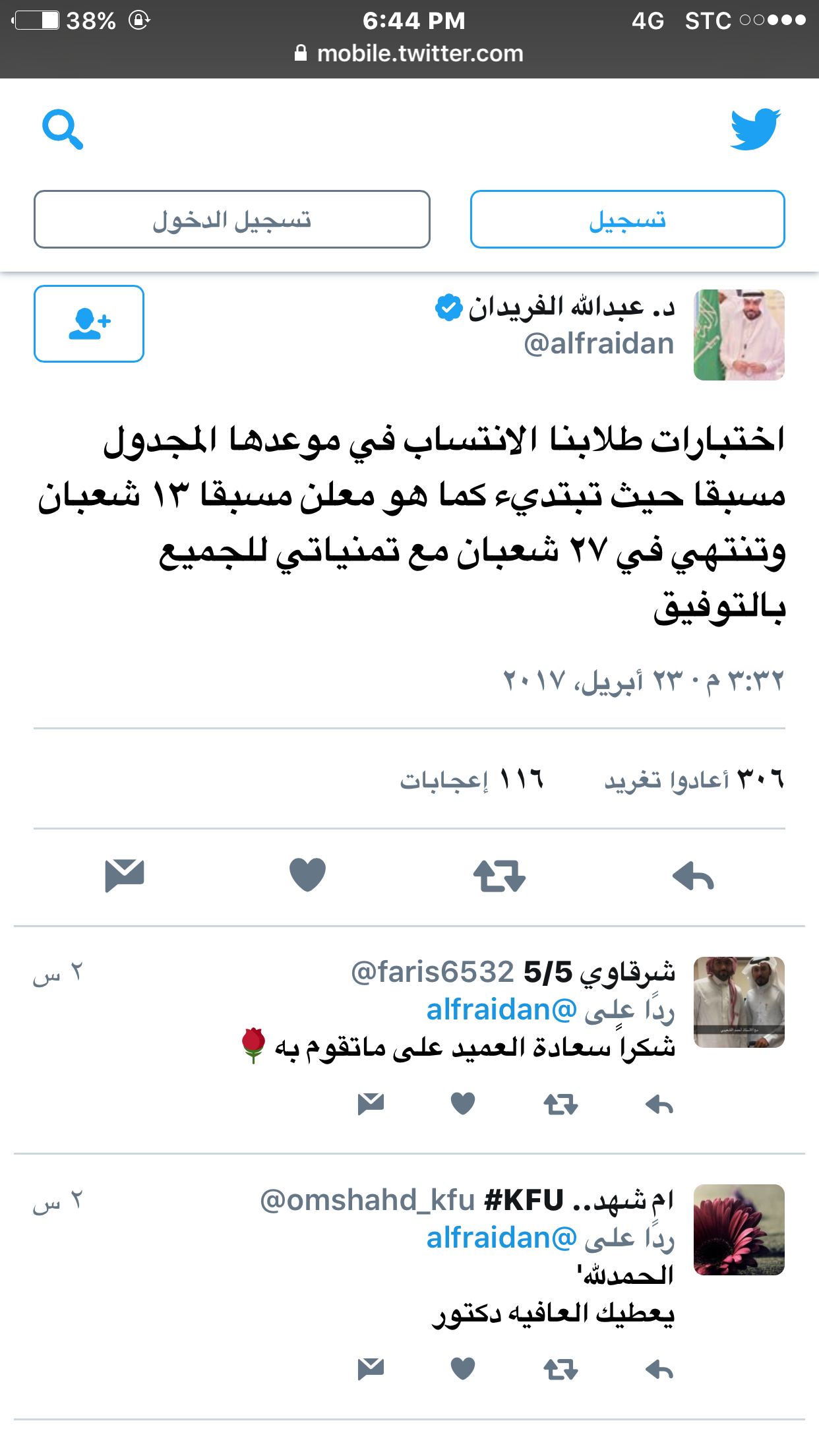The image size is (819, 1456).
Task: Retweet the reply from @faris6532
Action: coord(561,1104)
